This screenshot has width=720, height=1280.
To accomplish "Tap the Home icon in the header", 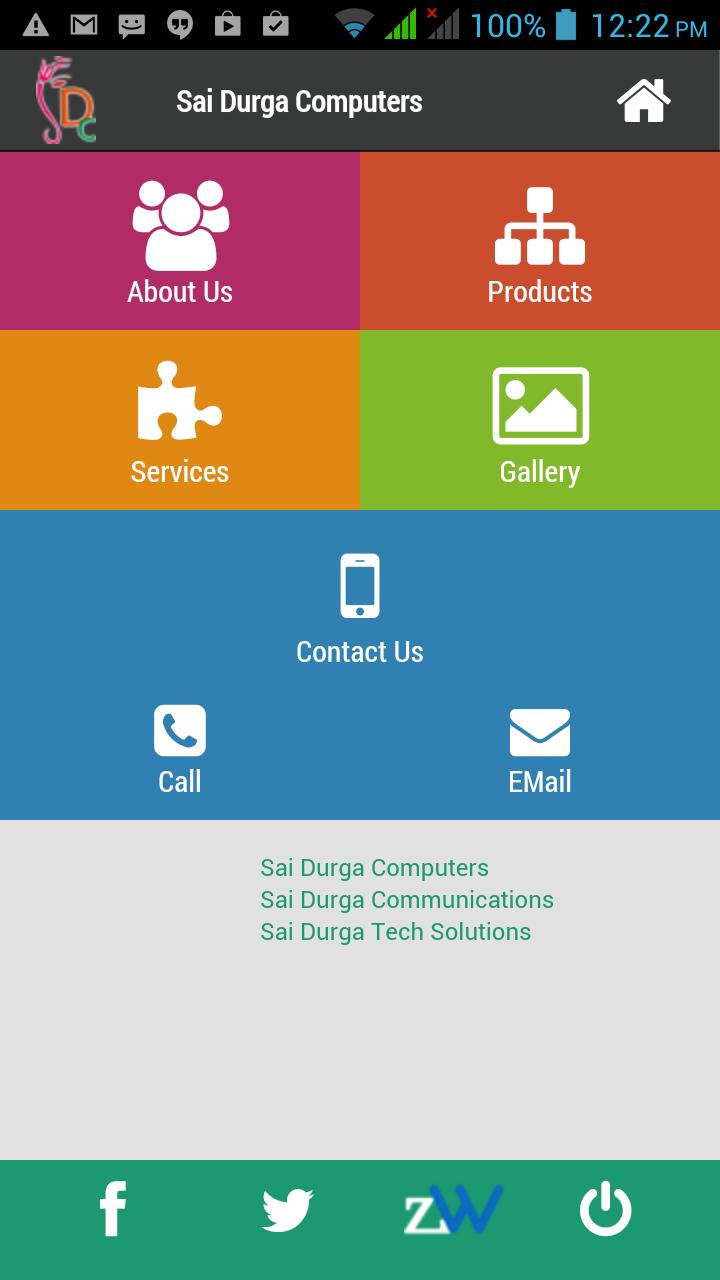I will [x=645, y=99].
